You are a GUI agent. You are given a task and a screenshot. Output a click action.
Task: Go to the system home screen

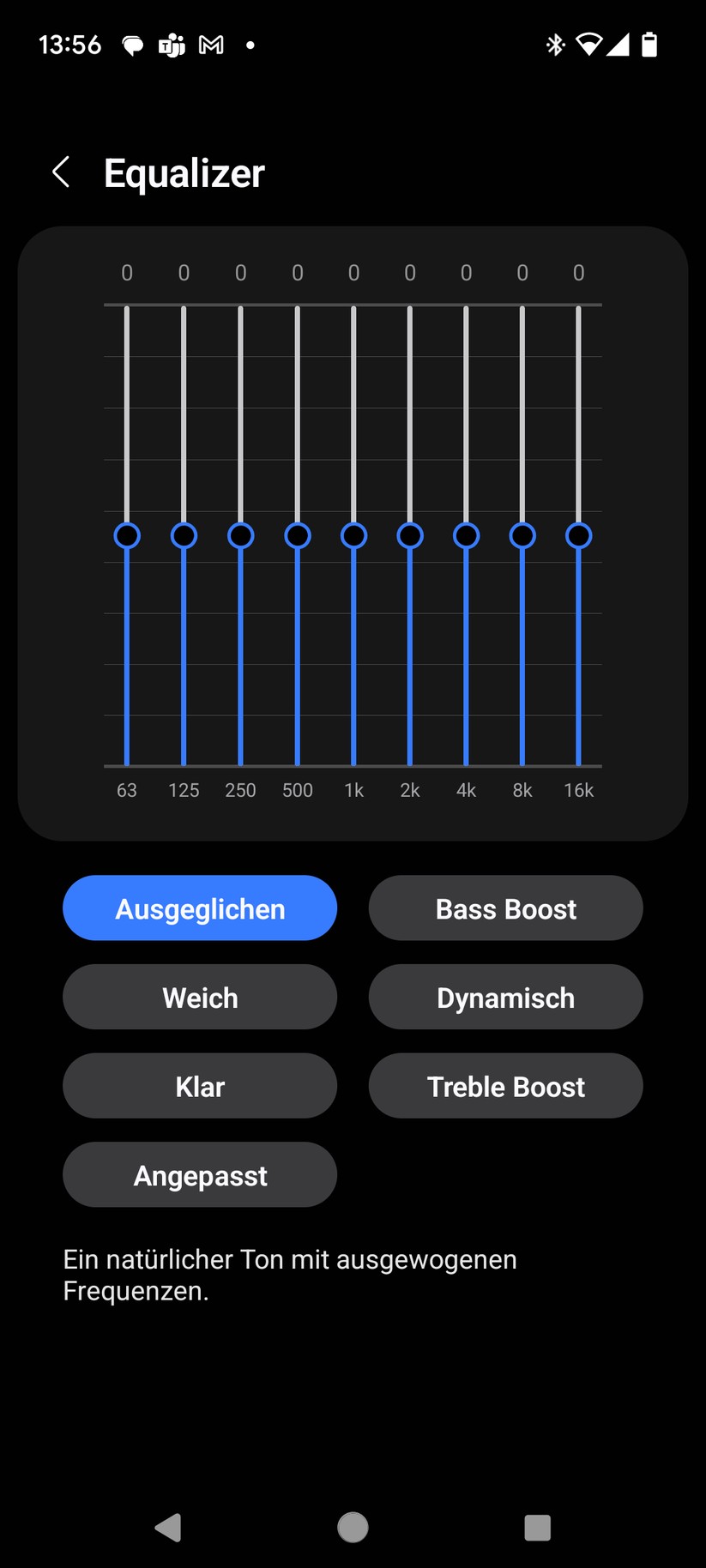point(353,1527)
